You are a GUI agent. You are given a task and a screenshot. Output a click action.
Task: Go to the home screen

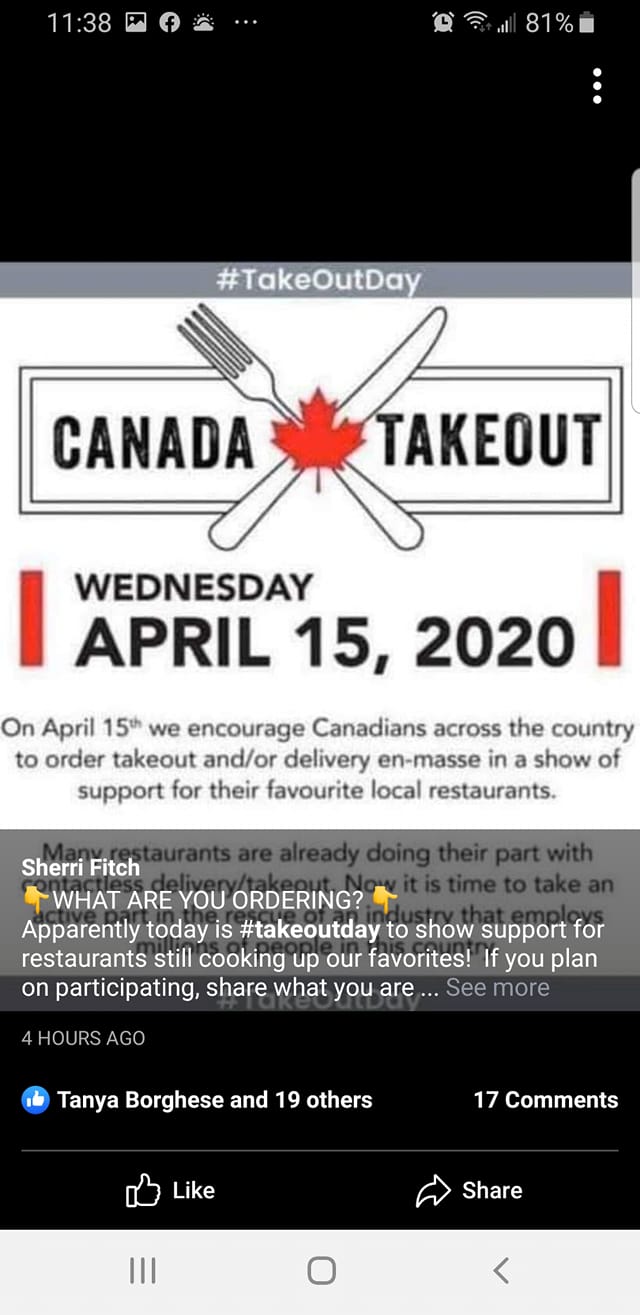point(320,1271)
